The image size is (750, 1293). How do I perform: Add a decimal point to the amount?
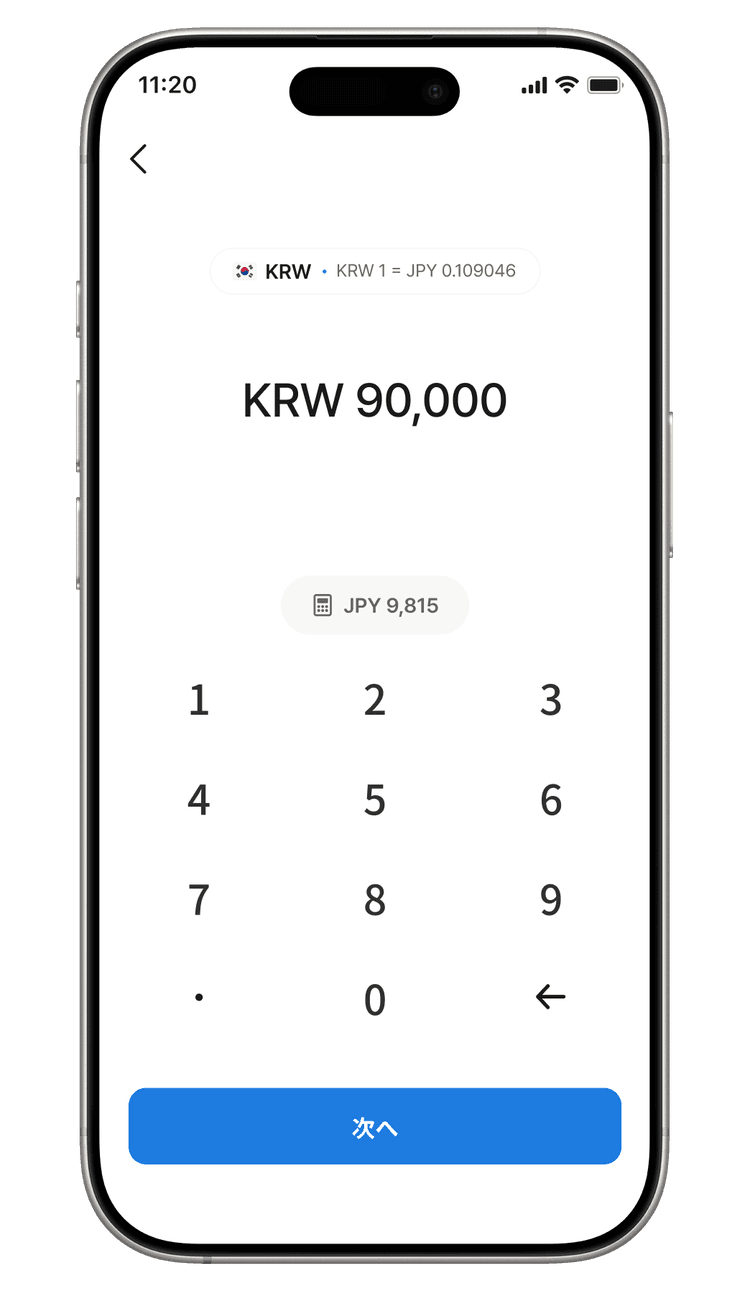[199, 997]
